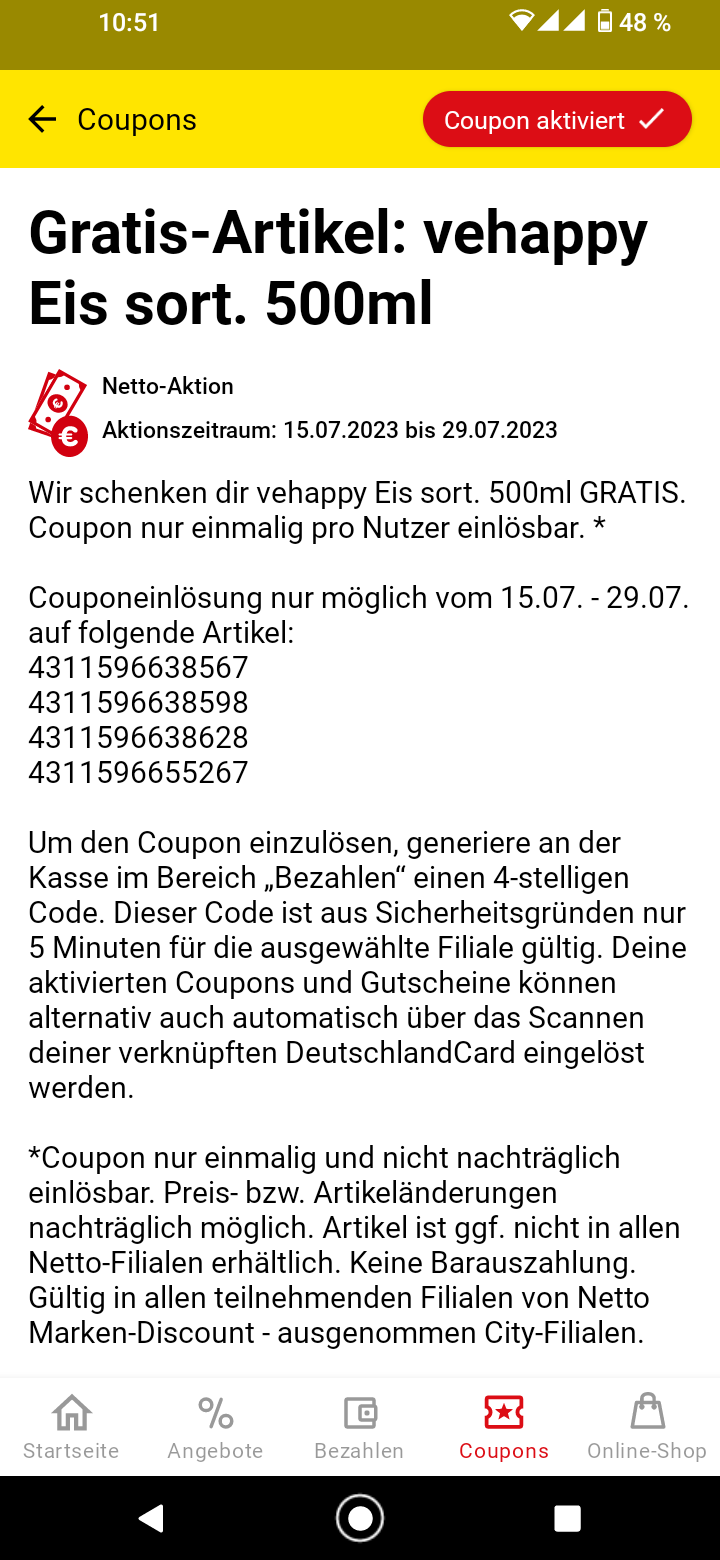
Task: Open the Bezahlen tab
Action: [359, 1427]
